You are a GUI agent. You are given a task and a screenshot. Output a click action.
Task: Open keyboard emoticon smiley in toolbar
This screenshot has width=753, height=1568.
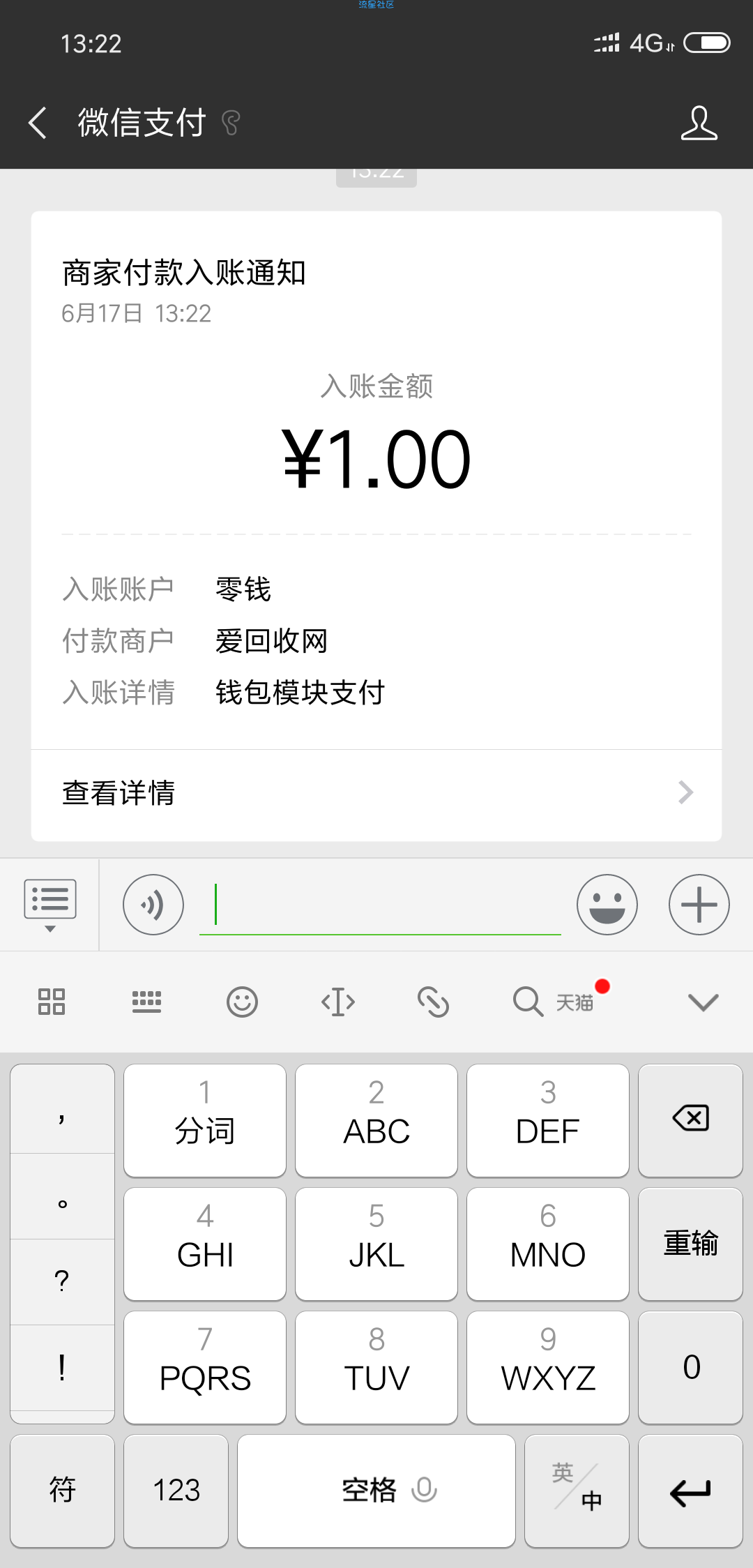tap(242, 1002)
